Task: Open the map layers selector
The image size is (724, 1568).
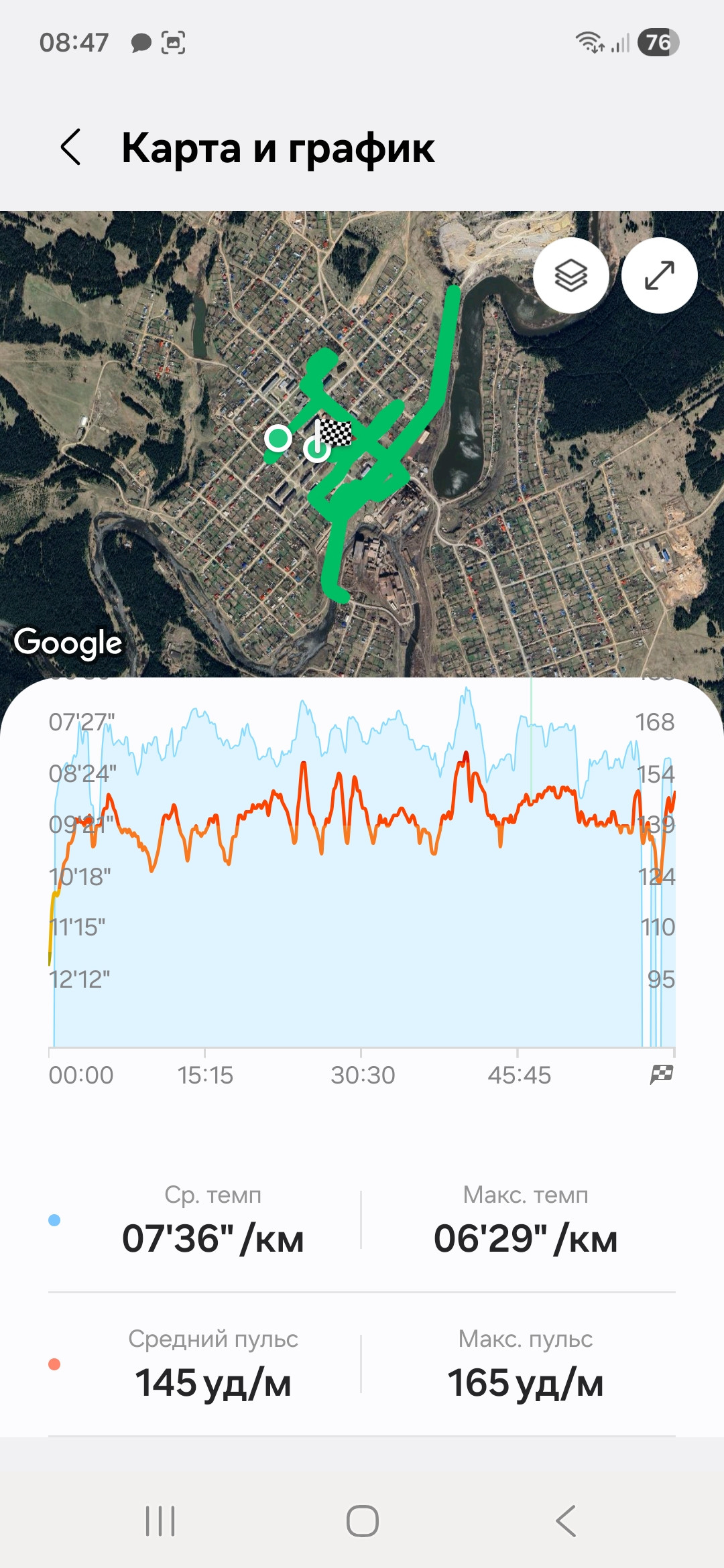Action: coord(571,275)
